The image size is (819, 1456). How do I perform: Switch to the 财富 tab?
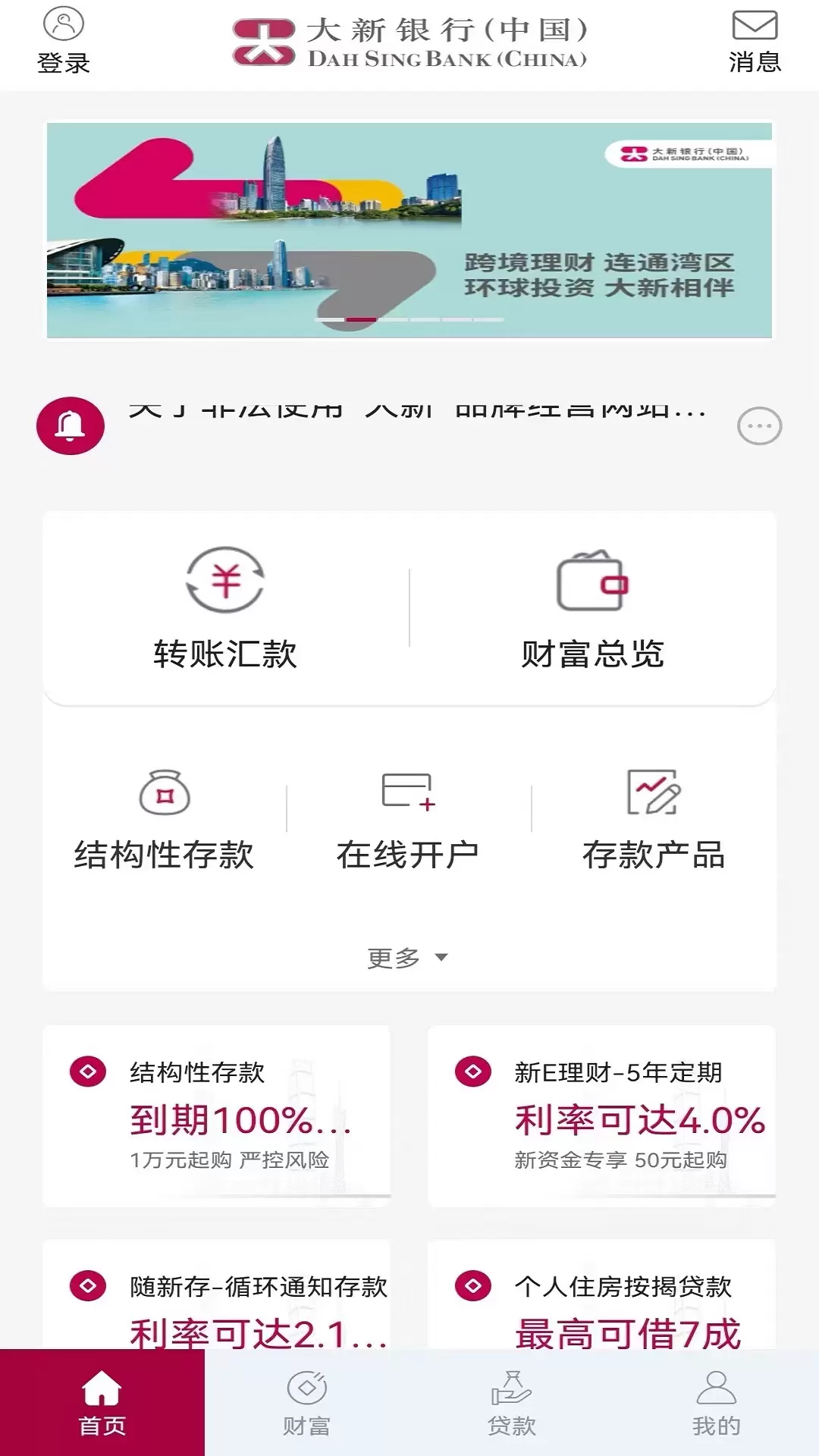tap(307, 1403)
